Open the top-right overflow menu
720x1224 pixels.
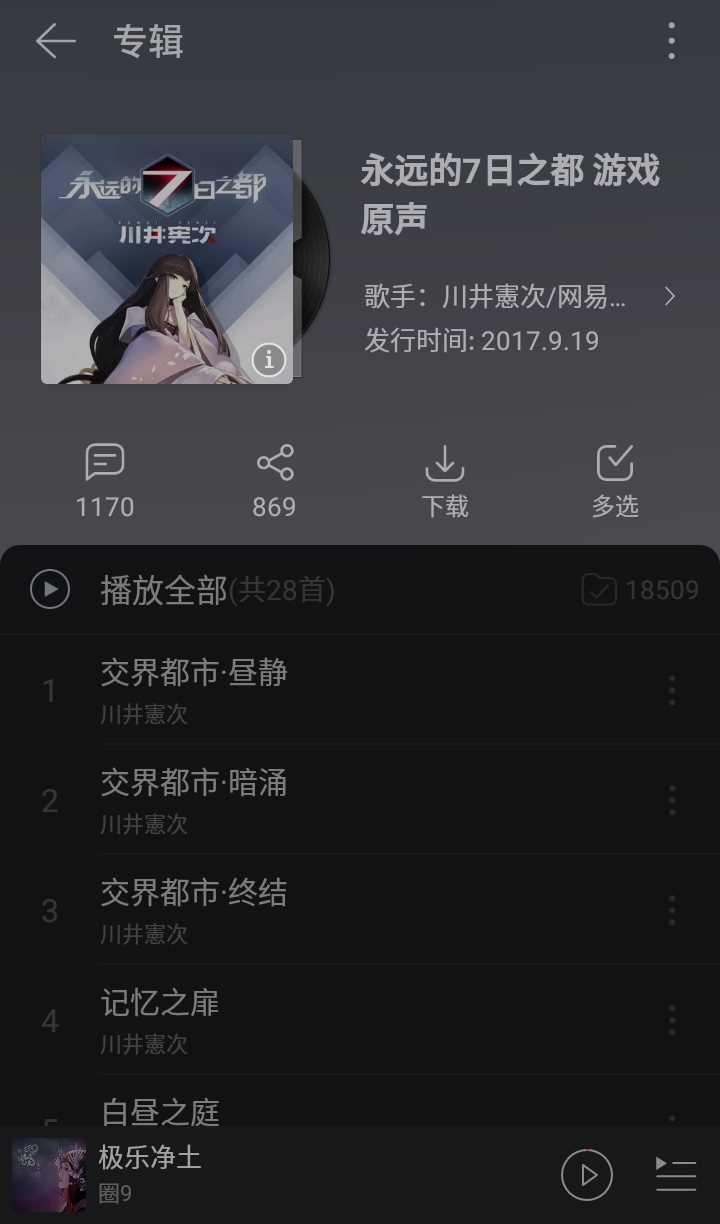point(671,42)
